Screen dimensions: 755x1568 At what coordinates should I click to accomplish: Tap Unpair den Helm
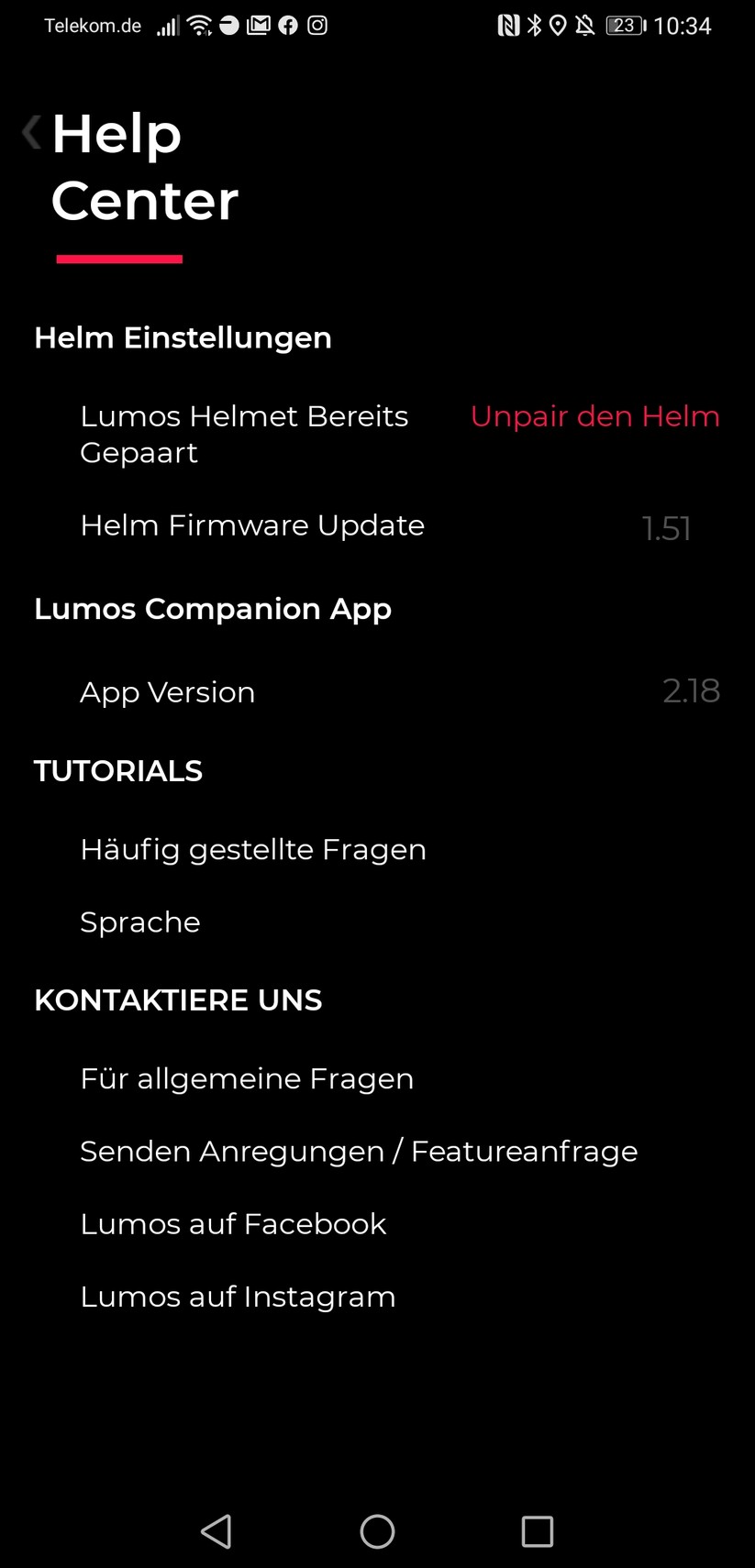594,416
